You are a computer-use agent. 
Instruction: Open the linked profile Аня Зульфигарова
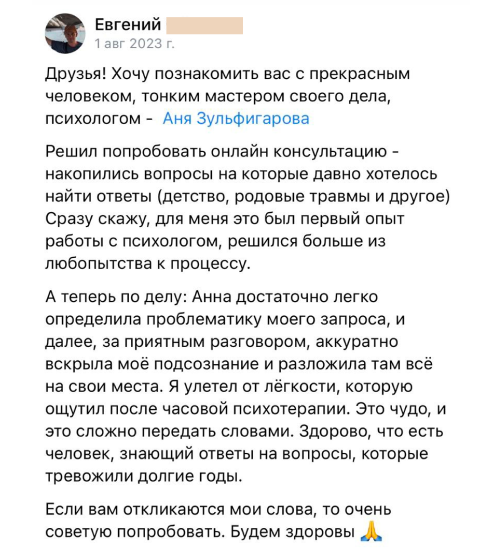tap(236, 118)
